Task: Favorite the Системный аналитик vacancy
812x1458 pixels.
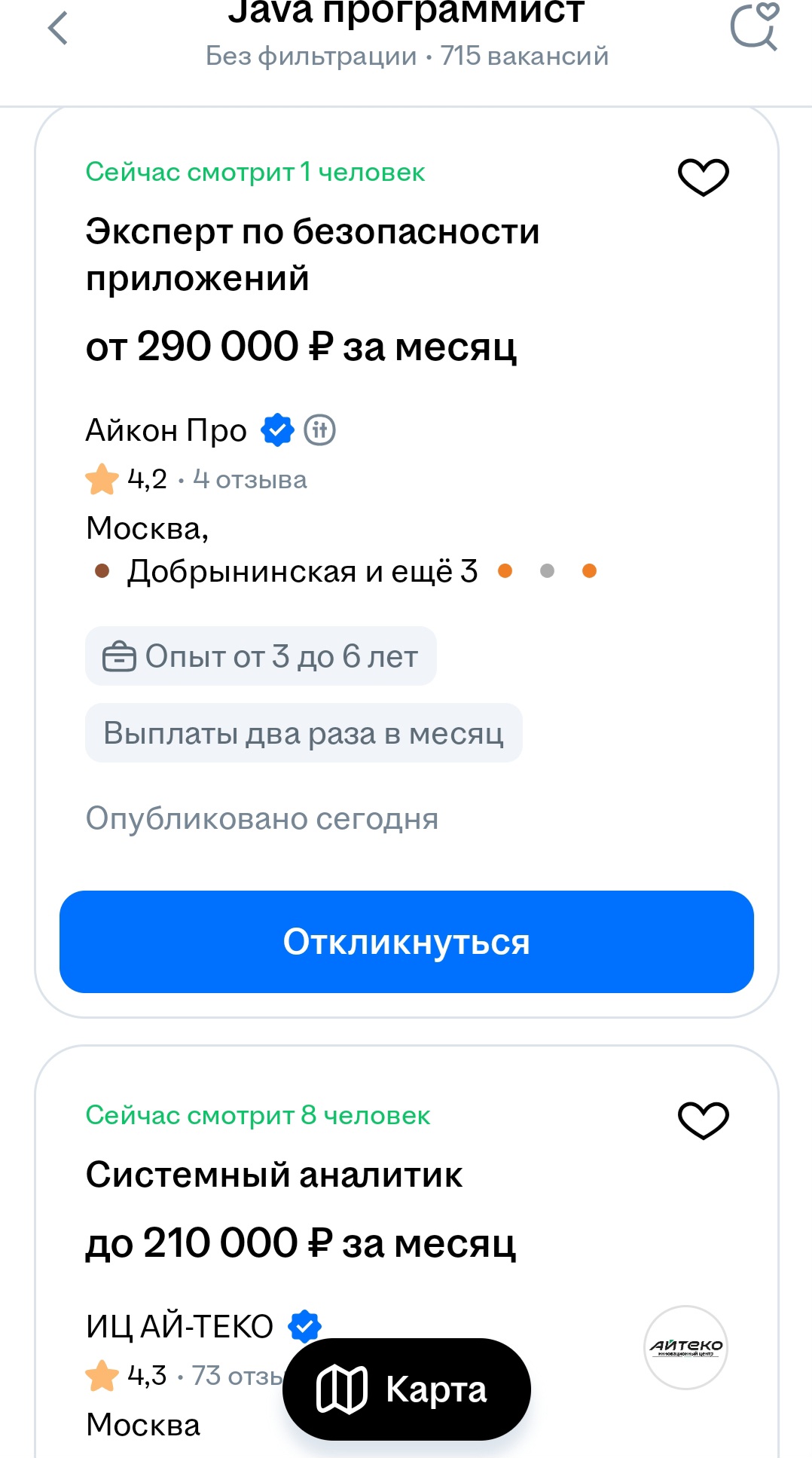Action: [x=703, y=1120]
